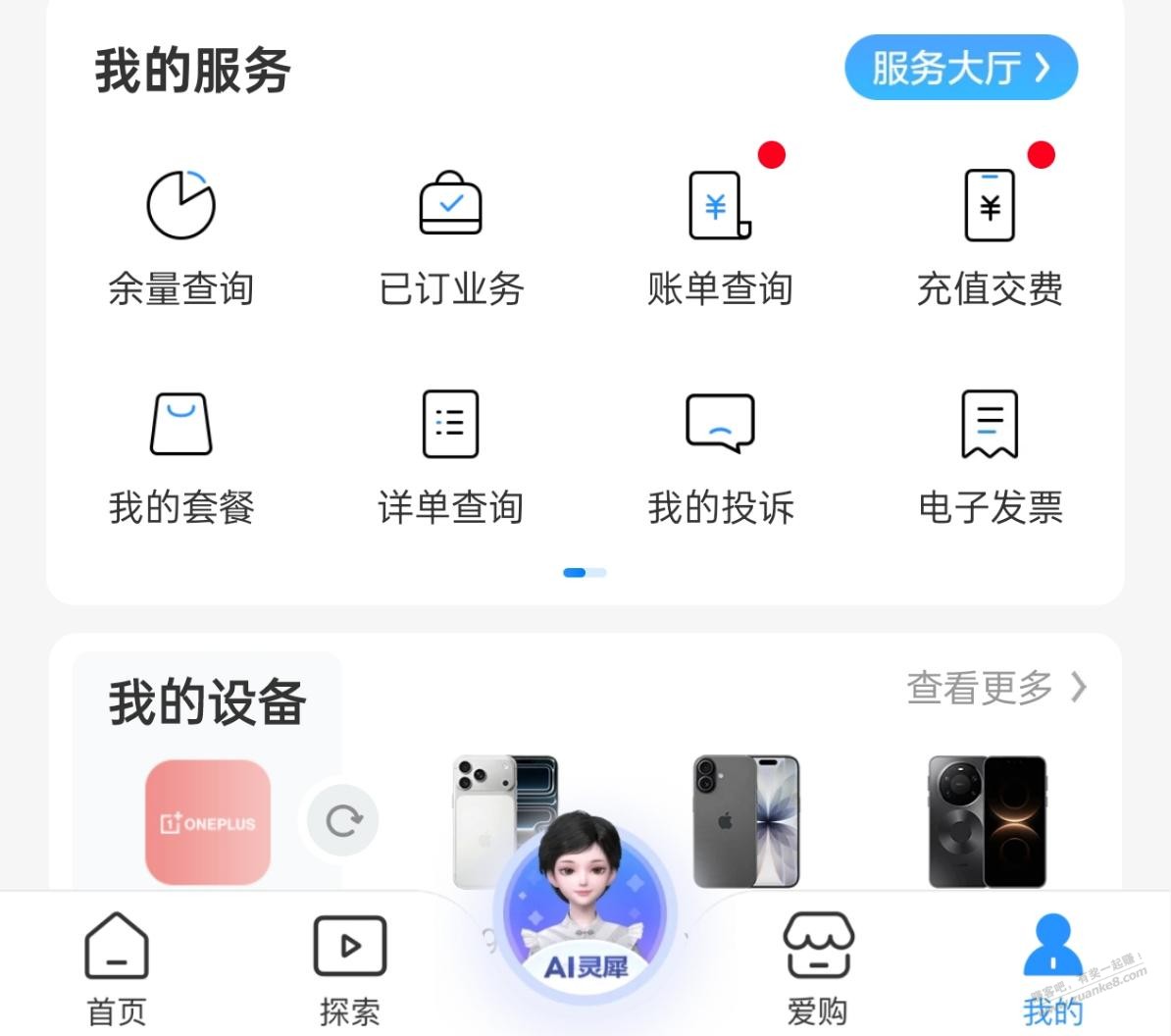Tap 查看更多 to see more devices
1171x1036 pixels.
click(995, 688)
